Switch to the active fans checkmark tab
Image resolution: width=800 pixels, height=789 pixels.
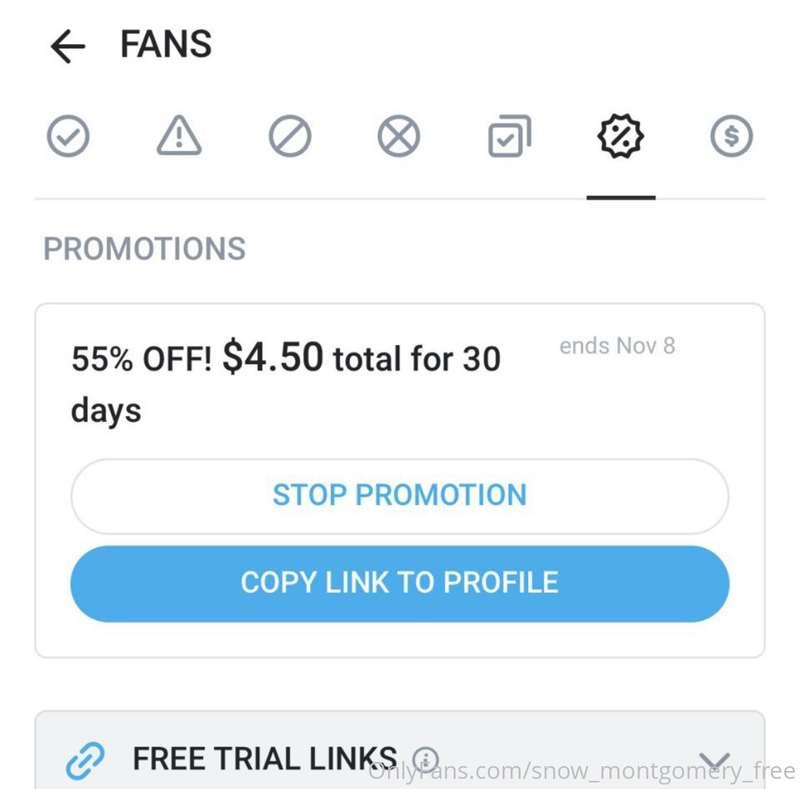tap(68, 136)
